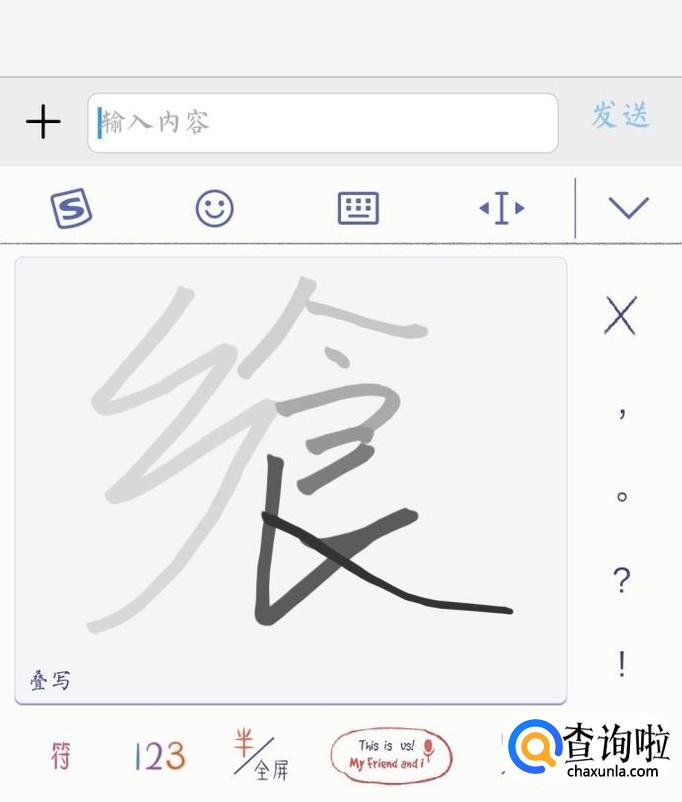
Task: Tap the This is us voice banner
Action: [391, 755]
